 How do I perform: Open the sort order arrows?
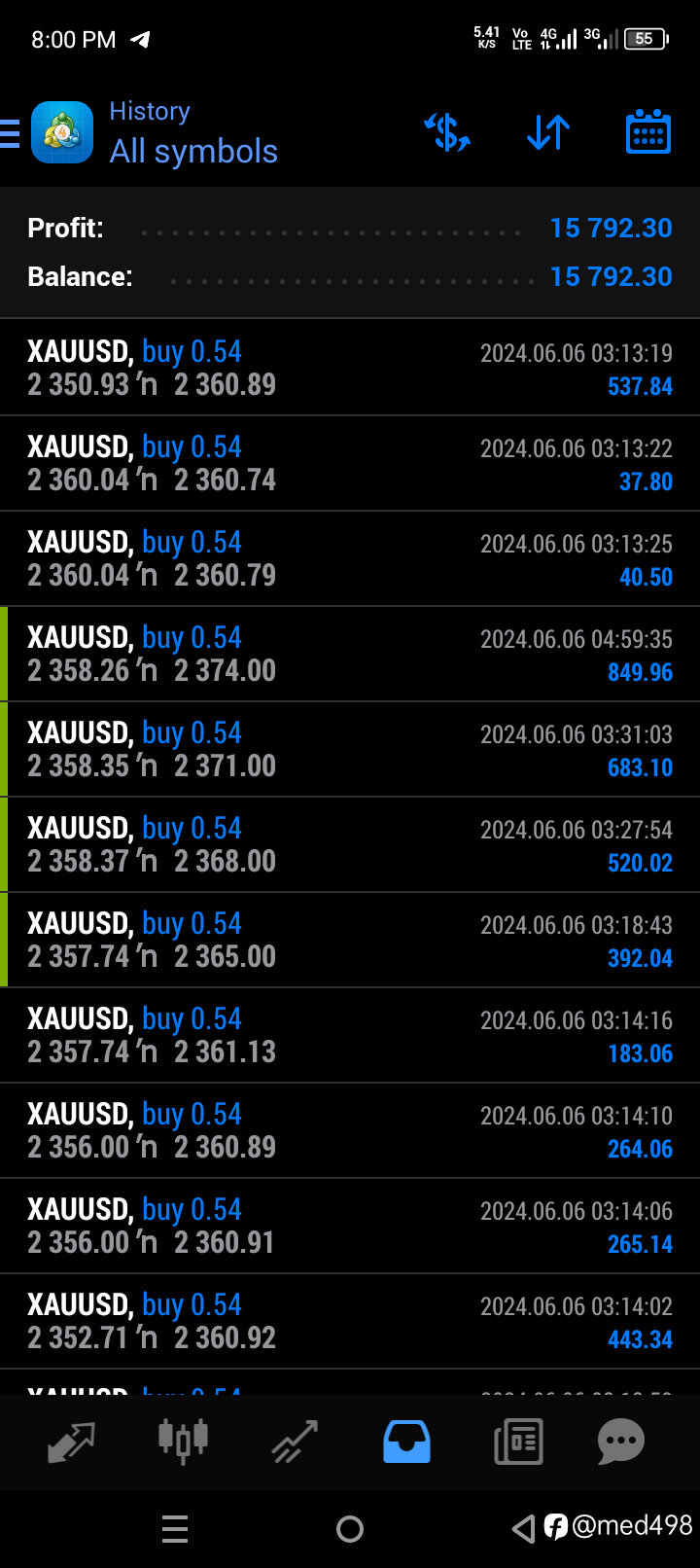548,132
